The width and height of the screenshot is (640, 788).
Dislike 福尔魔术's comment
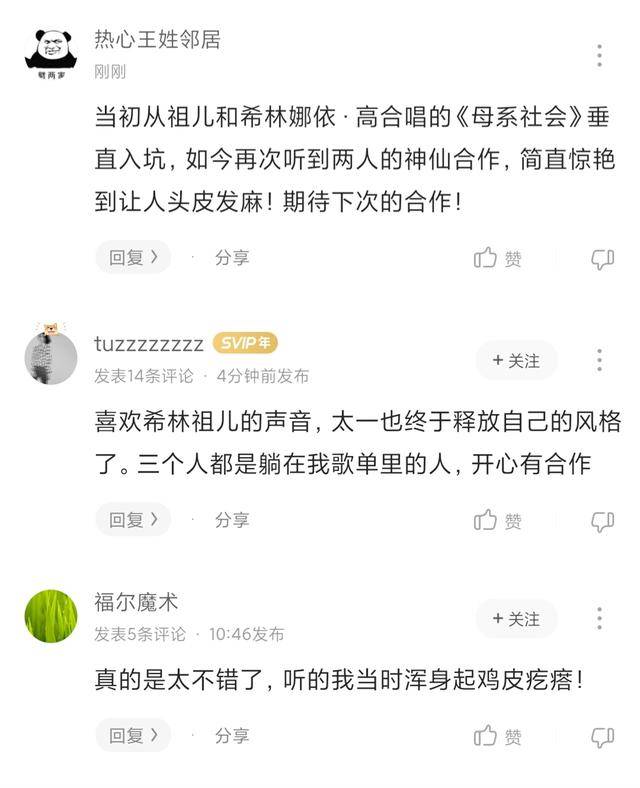pyautogui.click(x=602, y=737)
